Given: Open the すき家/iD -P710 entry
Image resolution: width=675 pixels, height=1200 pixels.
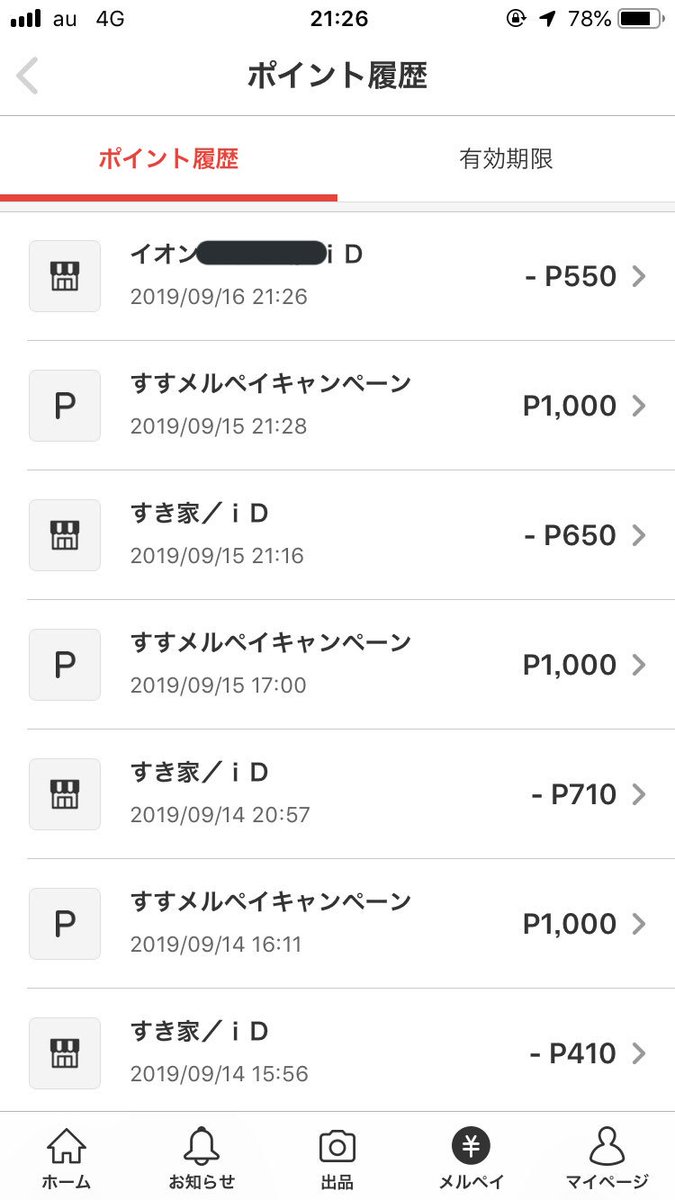Looking at the screenshot, I should (337, 794).
